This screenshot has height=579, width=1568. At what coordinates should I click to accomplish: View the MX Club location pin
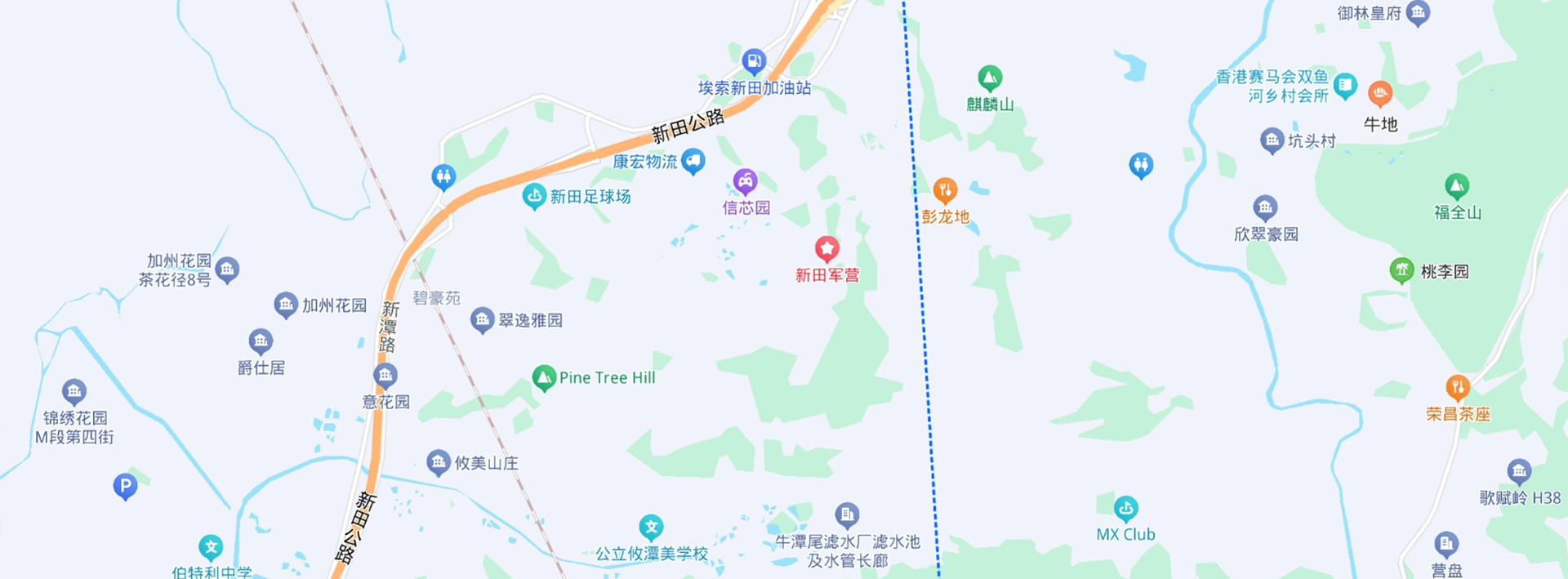click(1125, 509)
